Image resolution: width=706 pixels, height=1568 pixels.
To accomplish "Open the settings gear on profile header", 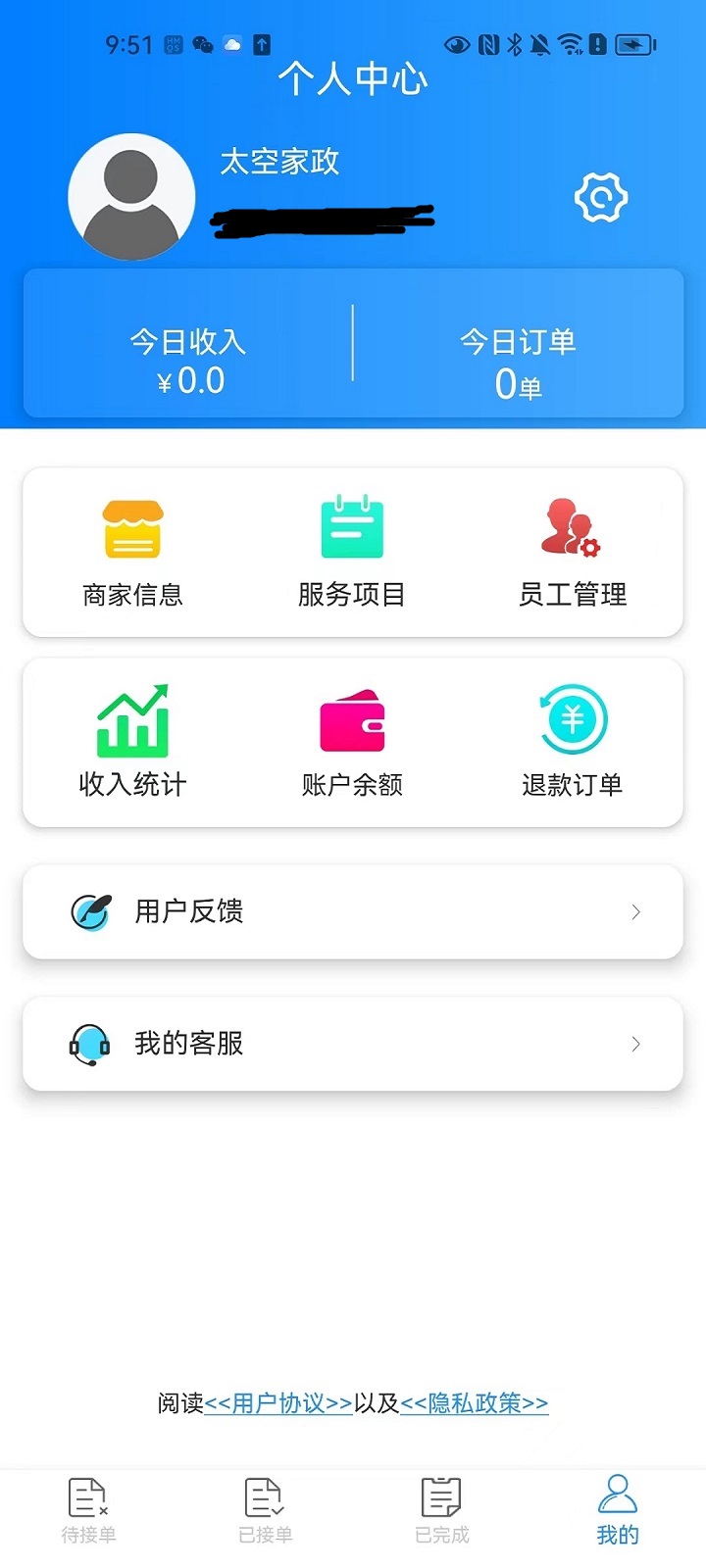I will (x=600, y=196).
